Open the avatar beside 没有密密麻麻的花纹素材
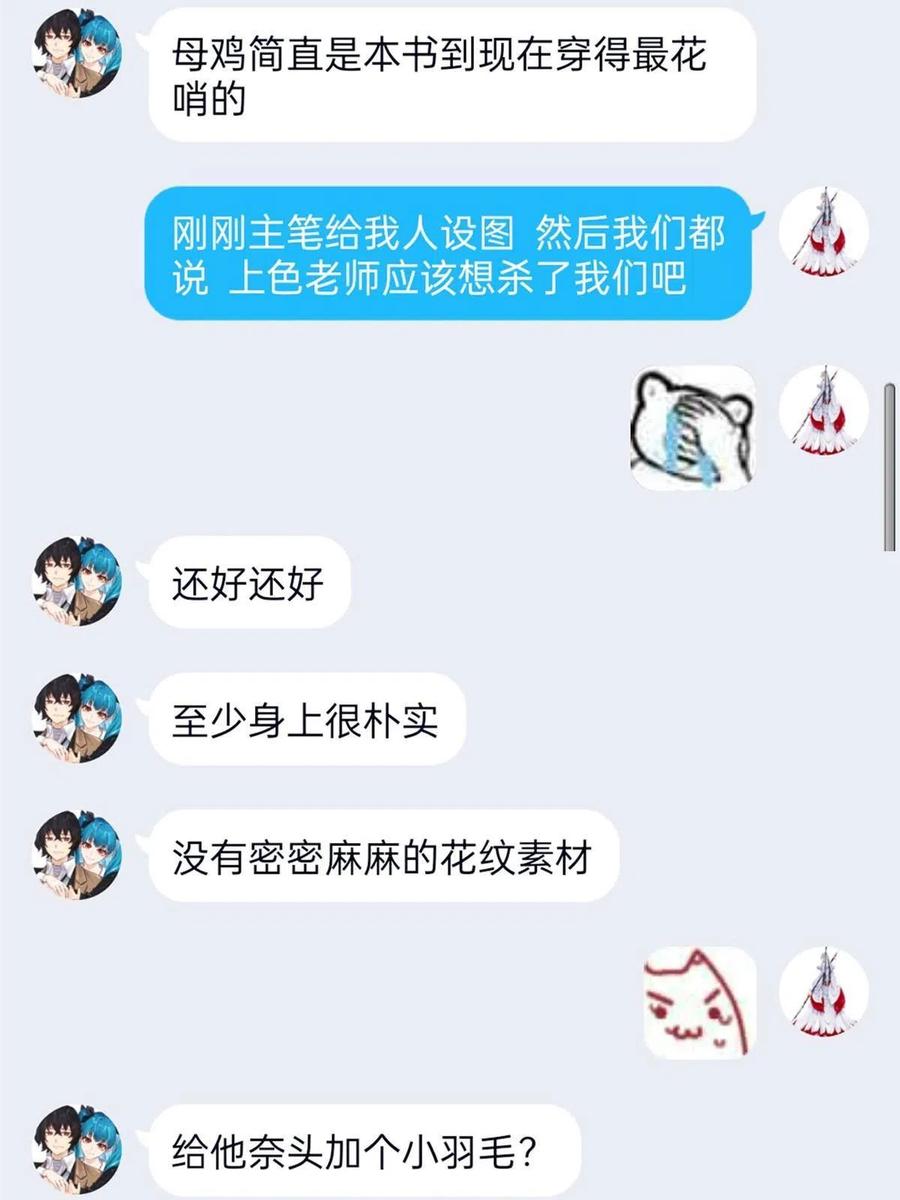This screenshot has height=1200, width=900. [x=78, y=855]
